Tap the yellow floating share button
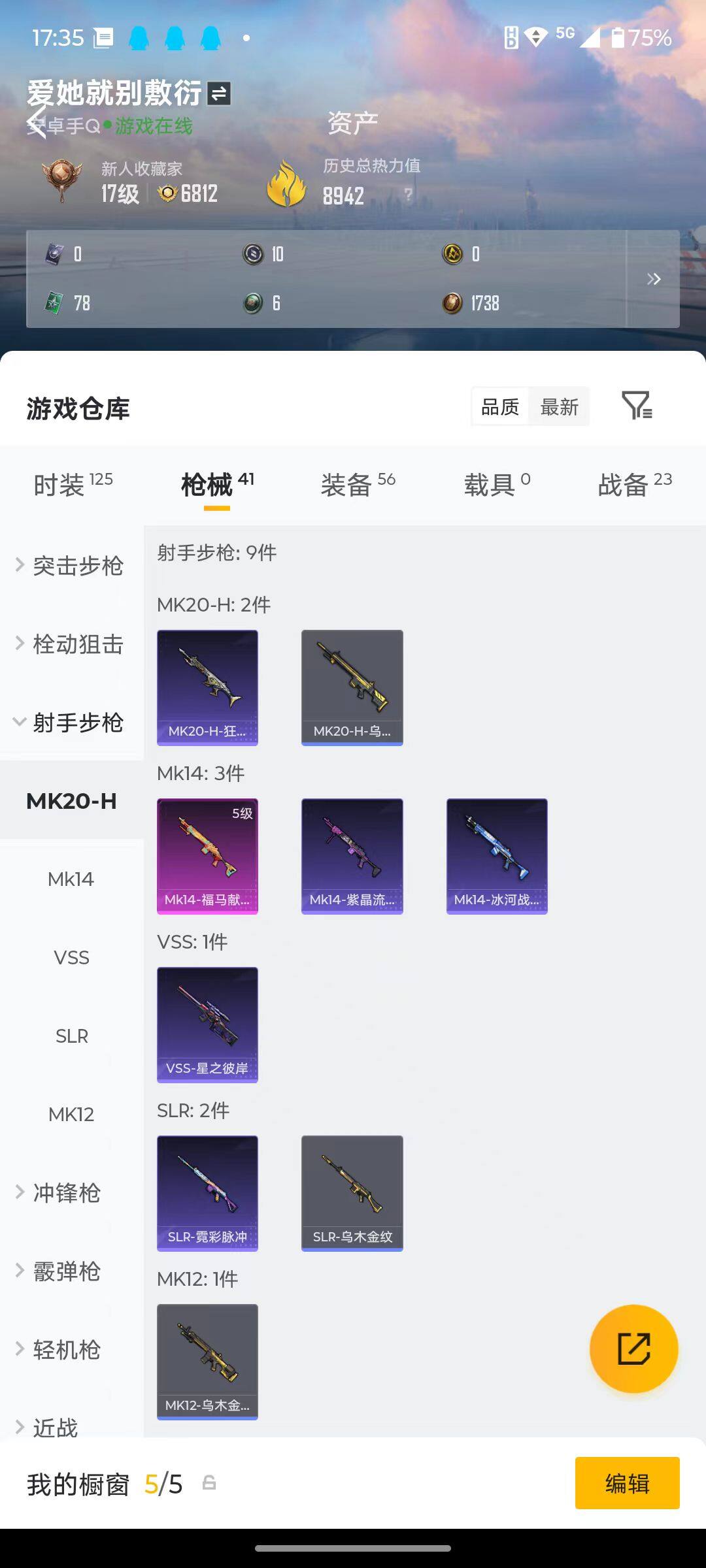Screen dimensions: 706x1568 coord(633,1348)
